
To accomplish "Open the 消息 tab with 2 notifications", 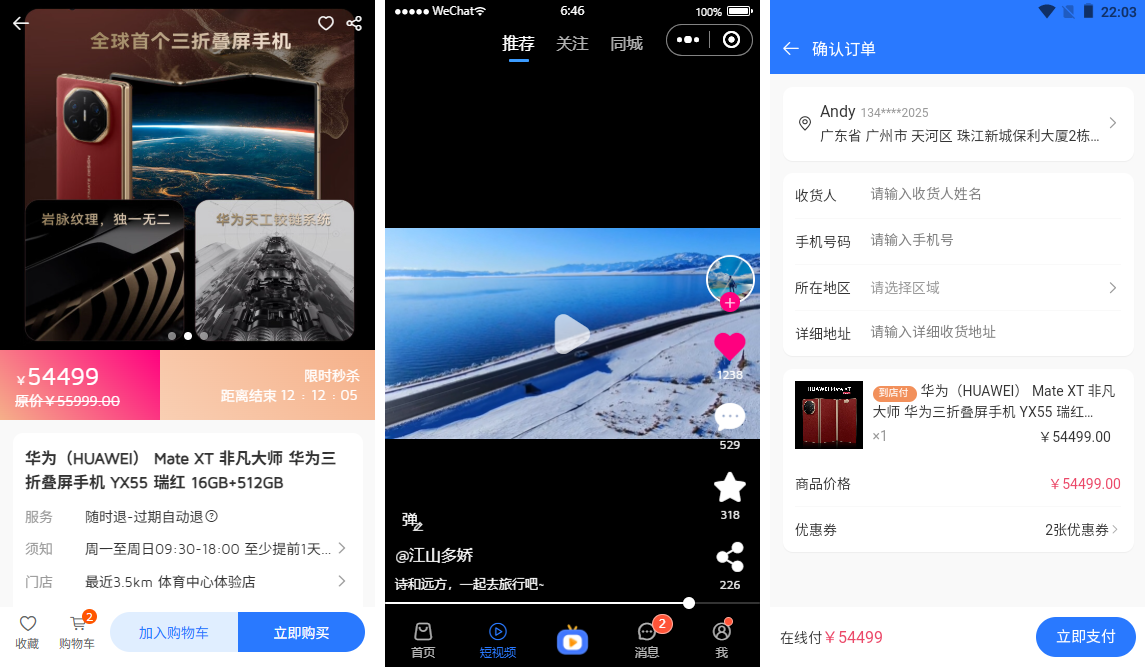I will click(647, 638).
